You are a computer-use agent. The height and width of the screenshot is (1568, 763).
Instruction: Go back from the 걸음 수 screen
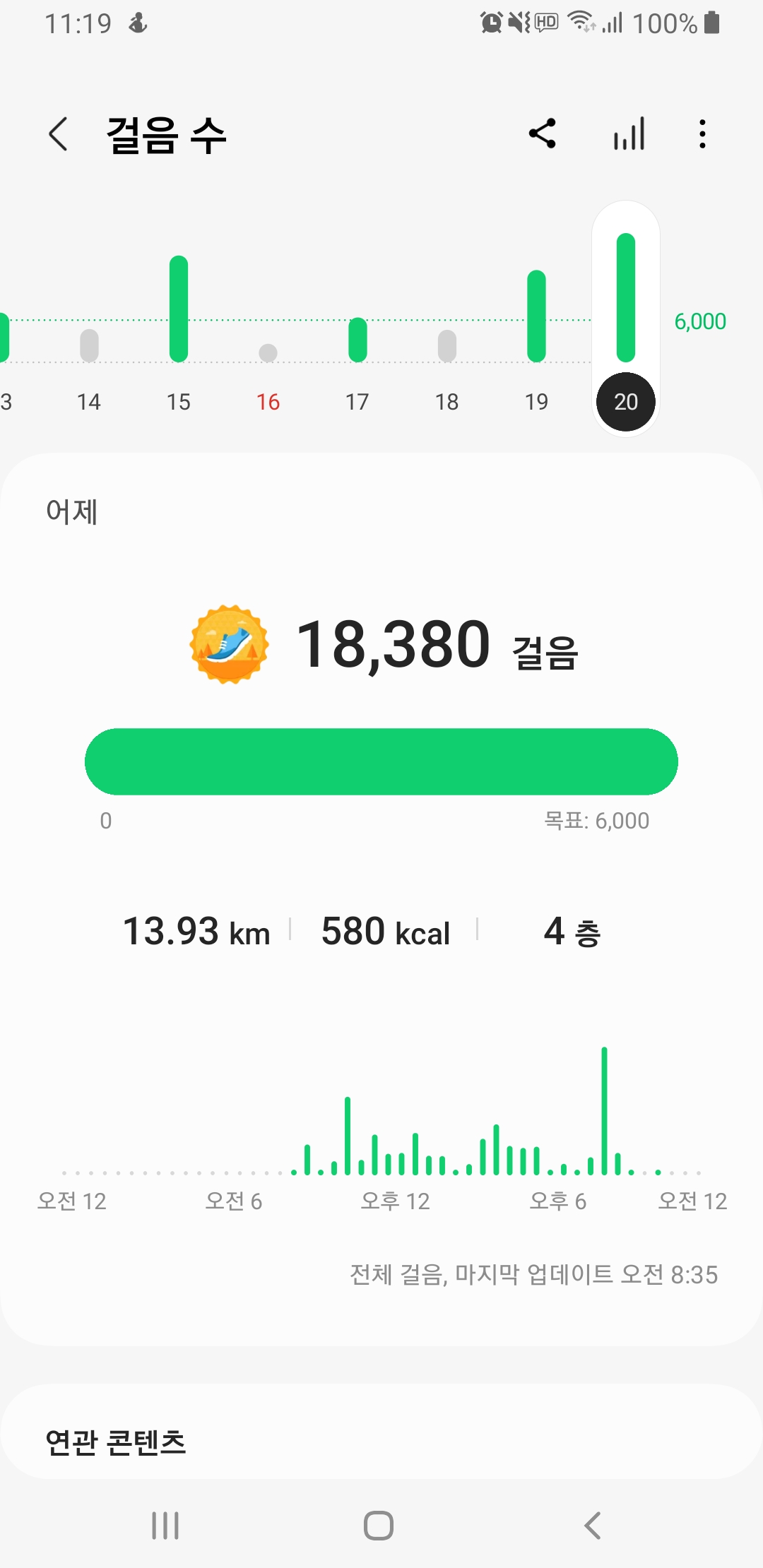(59, 134)
